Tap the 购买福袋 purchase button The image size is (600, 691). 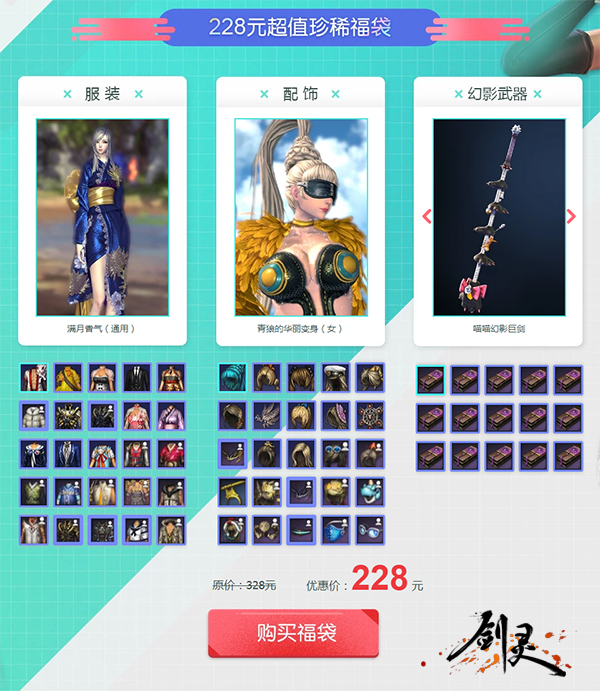pos(294,633)
